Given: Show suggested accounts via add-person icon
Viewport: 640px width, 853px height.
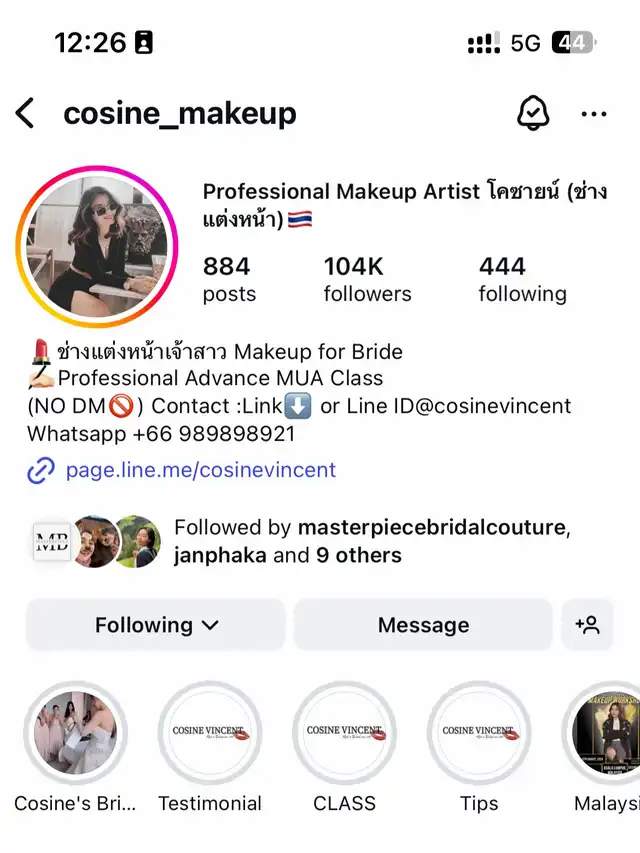Looking at the screenshot, I should [x=587, y=625].
